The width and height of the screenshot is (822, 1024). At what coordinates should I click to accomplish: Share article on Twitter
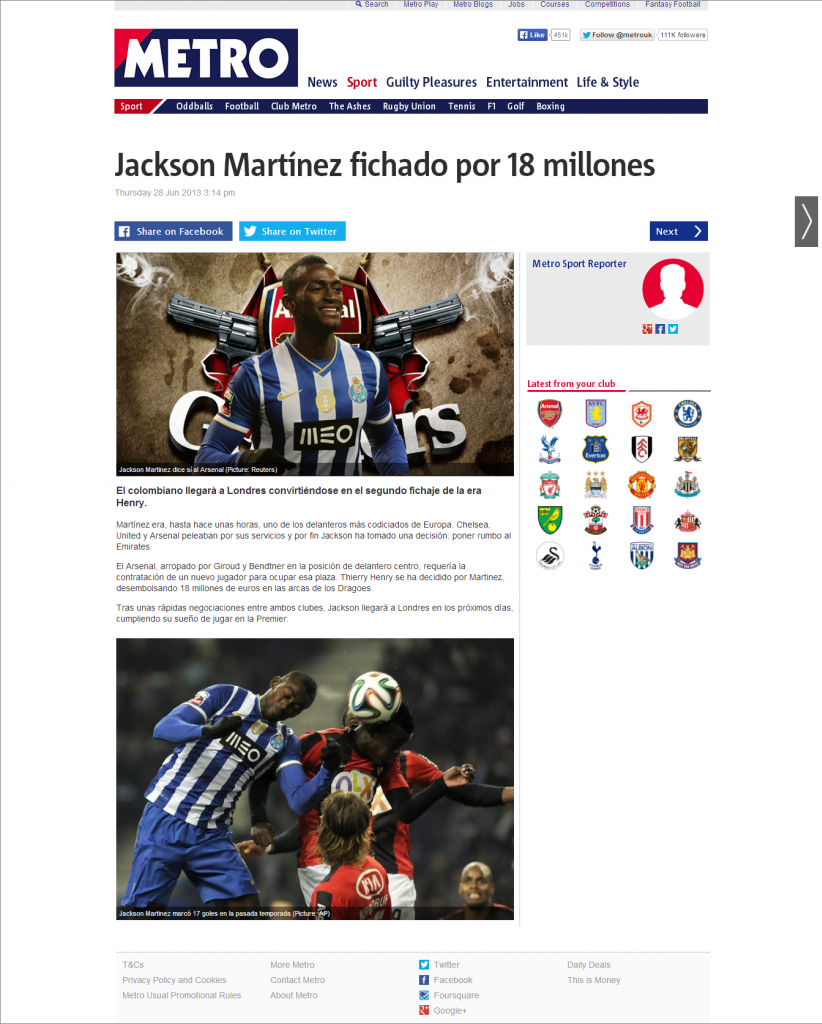coord(292,231)
